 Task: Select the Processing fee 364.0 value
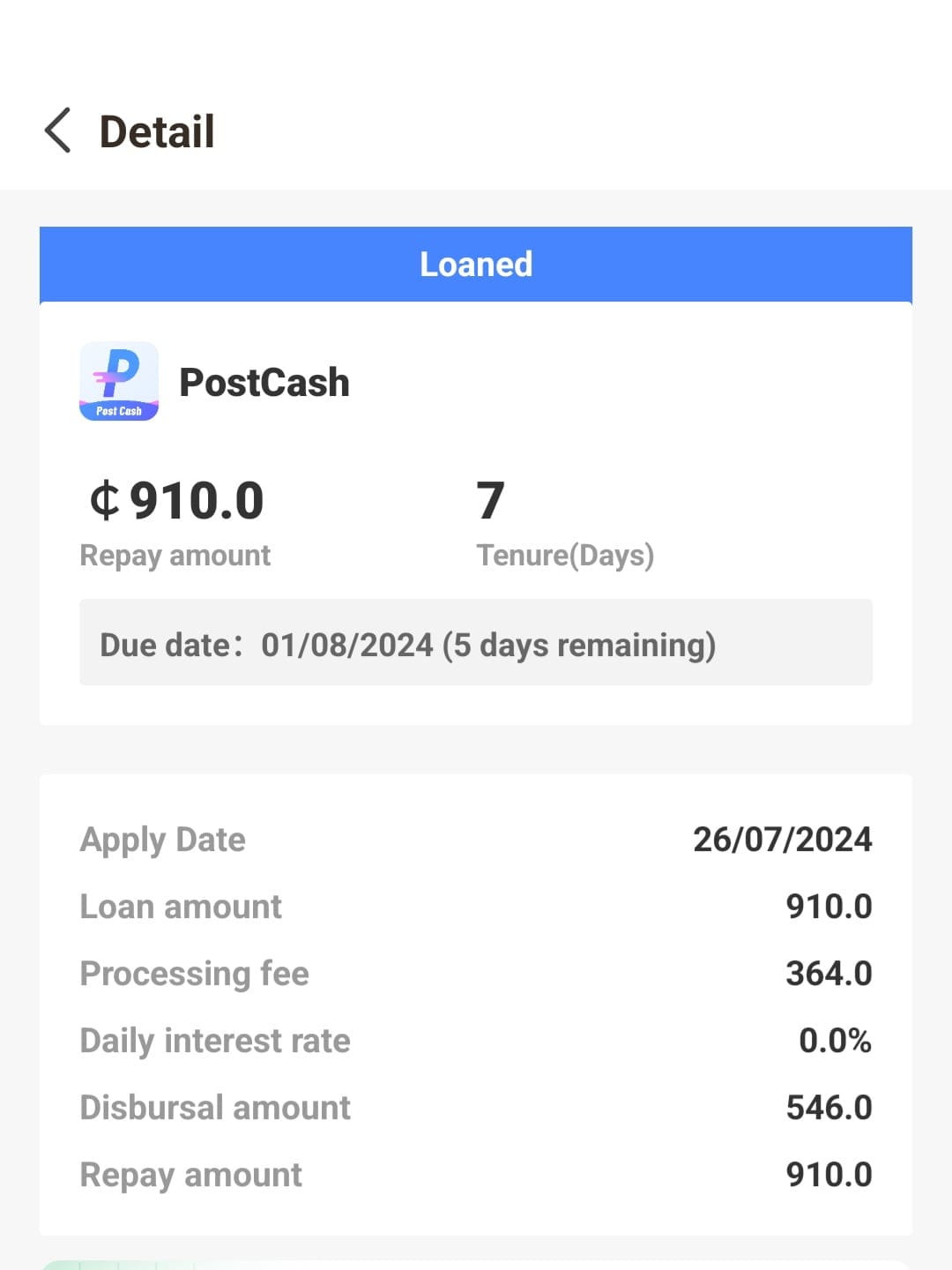pyautogui.click(x=828, y=973)
